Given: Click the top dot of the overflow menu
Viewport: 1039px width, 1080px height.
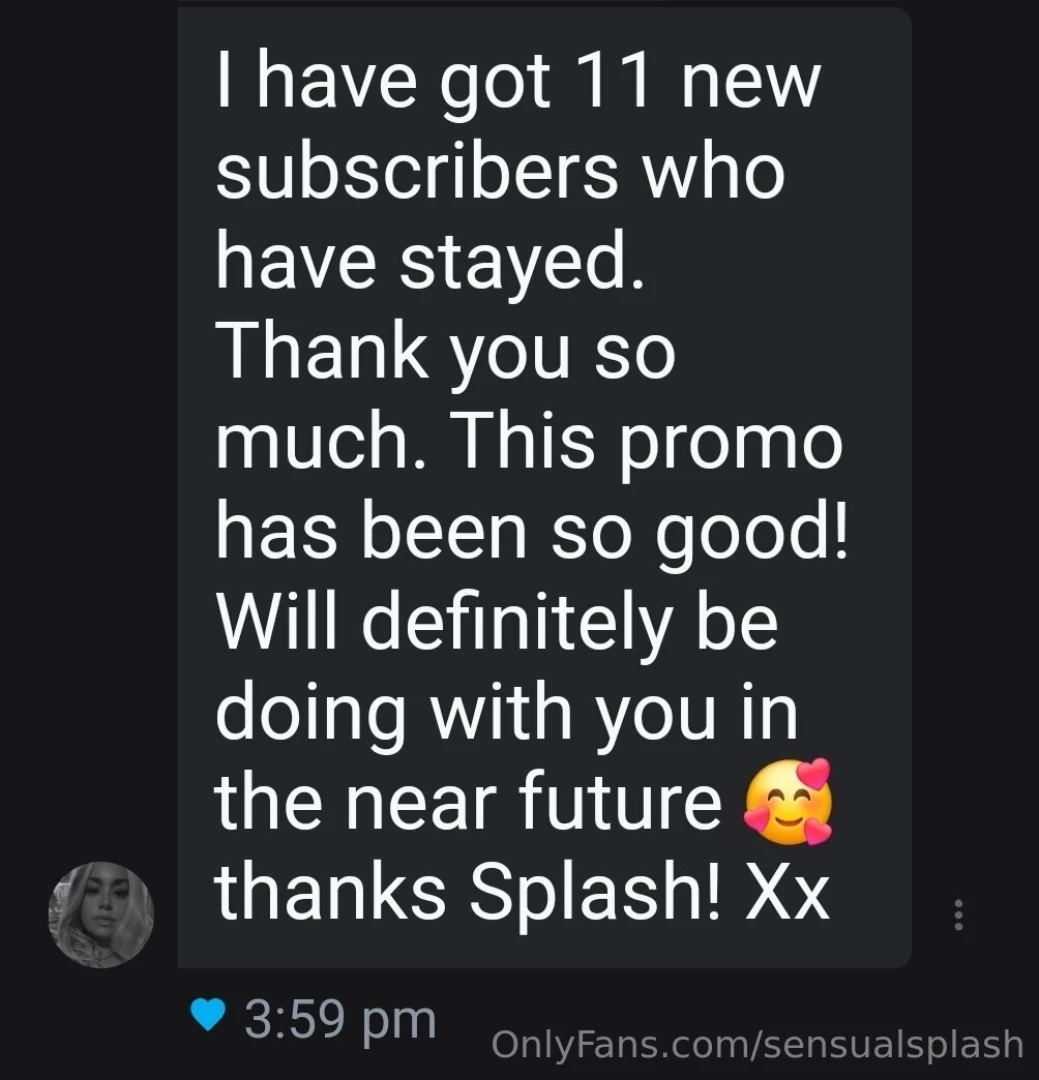Looking at the screenshot, I should coord(959,903).
